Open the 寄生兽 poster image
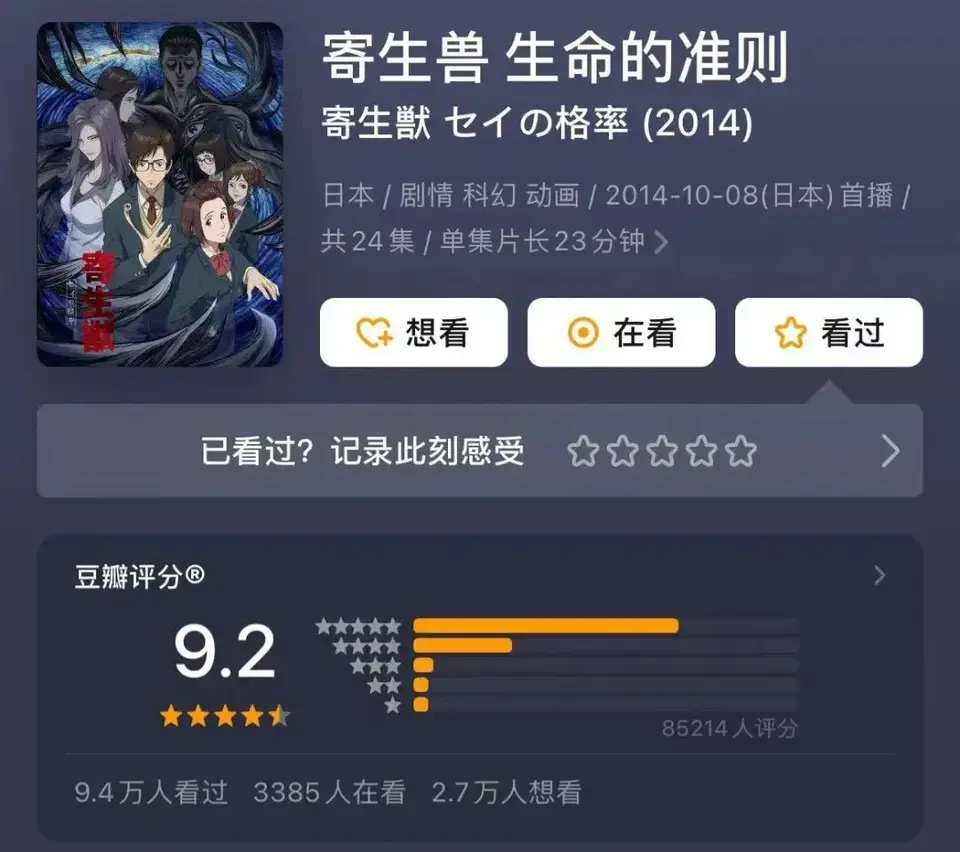Screen dimensions: 960x852 click(160, 194)
